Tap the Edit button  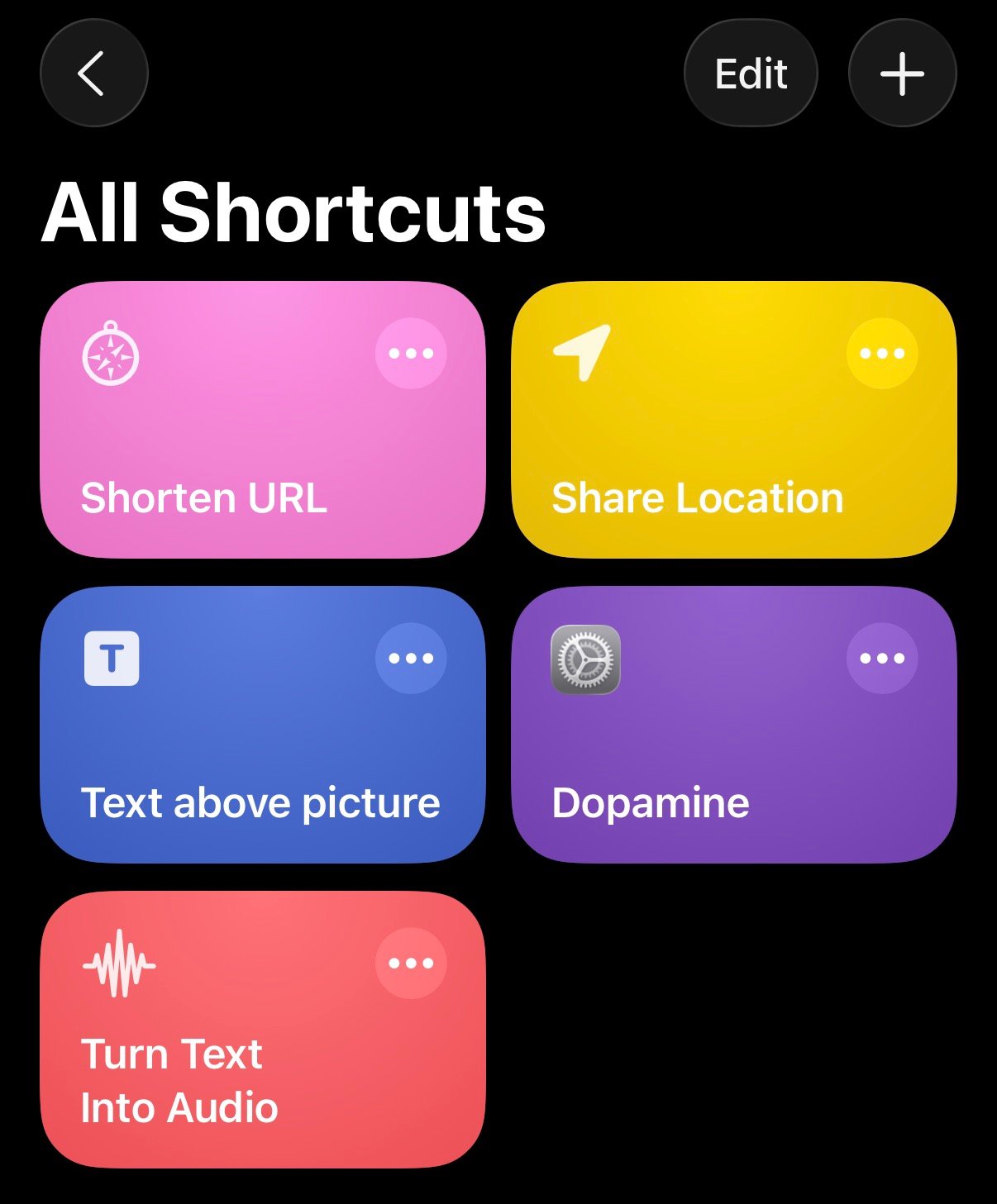click(x=751, y=74)
